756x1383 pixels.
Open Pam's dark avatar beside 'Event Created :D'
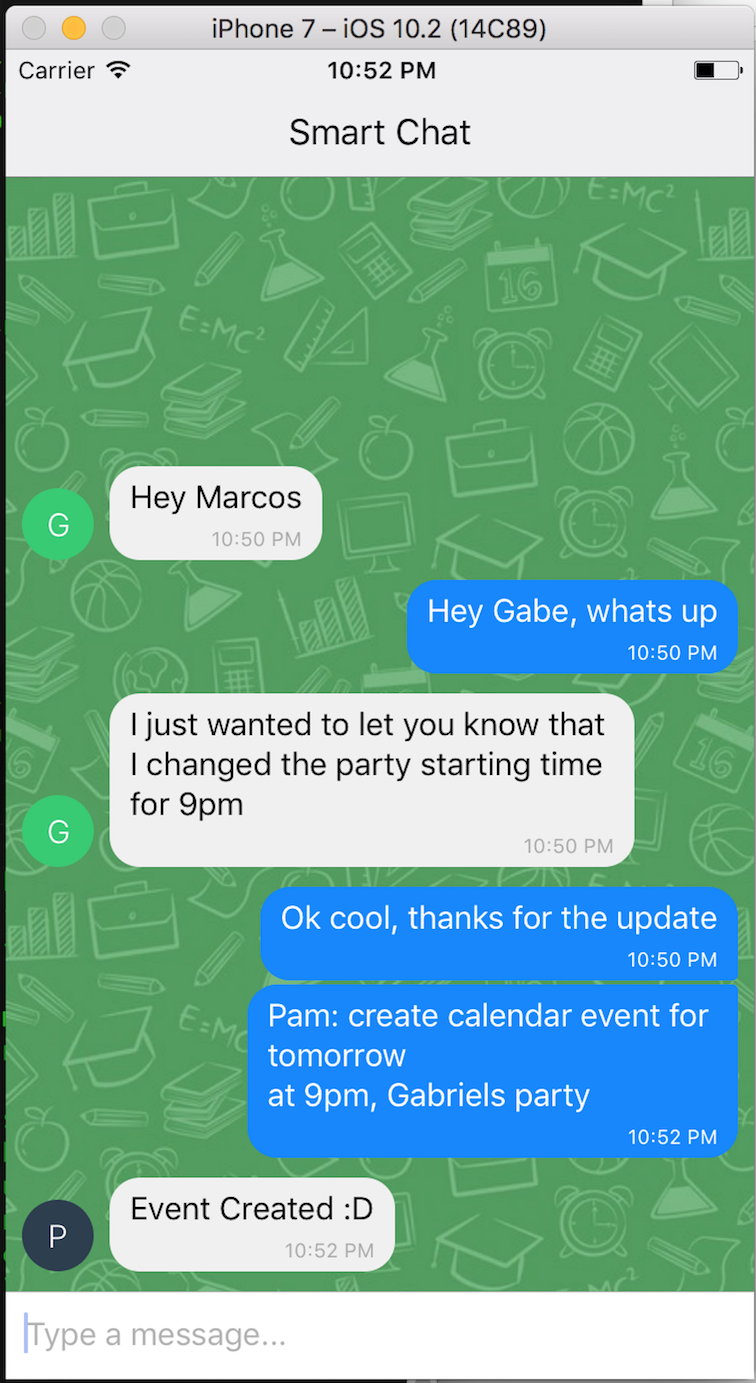[x=57, y=1235]
